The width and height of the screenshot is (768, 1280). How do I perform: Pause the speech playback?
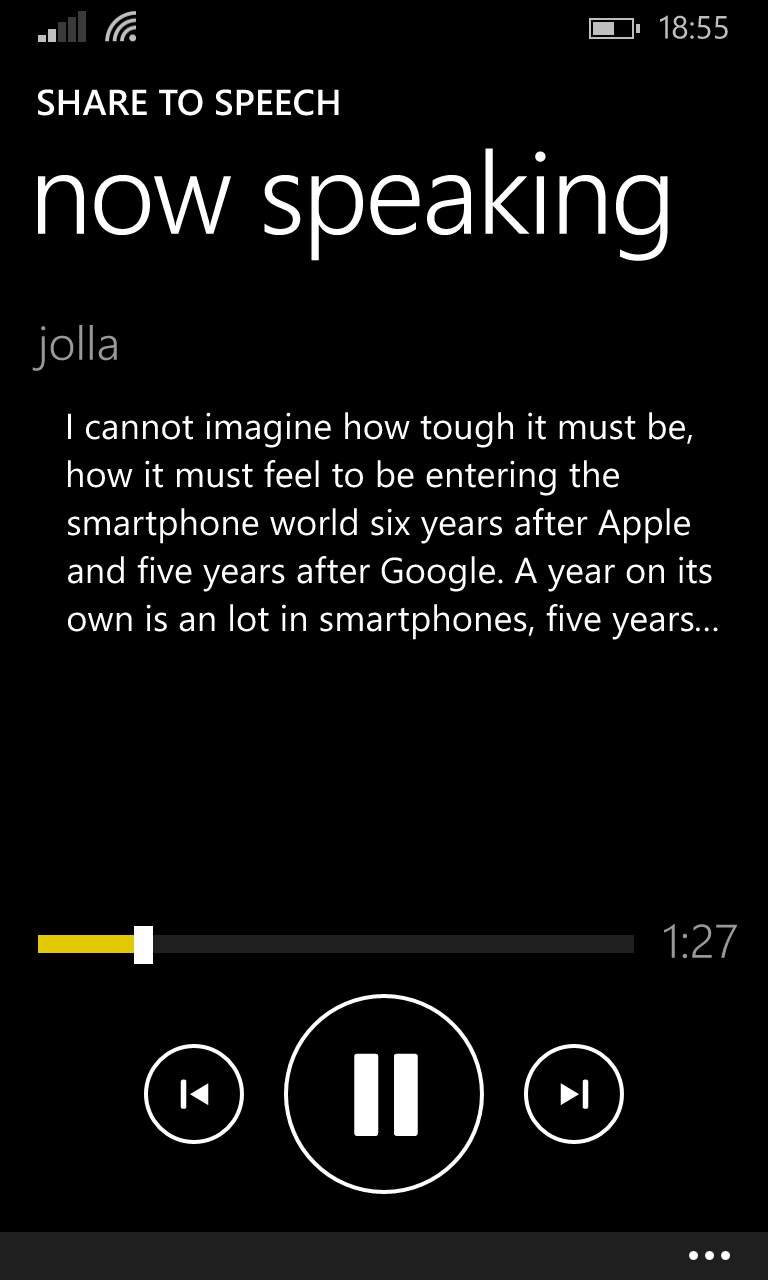384,1093
